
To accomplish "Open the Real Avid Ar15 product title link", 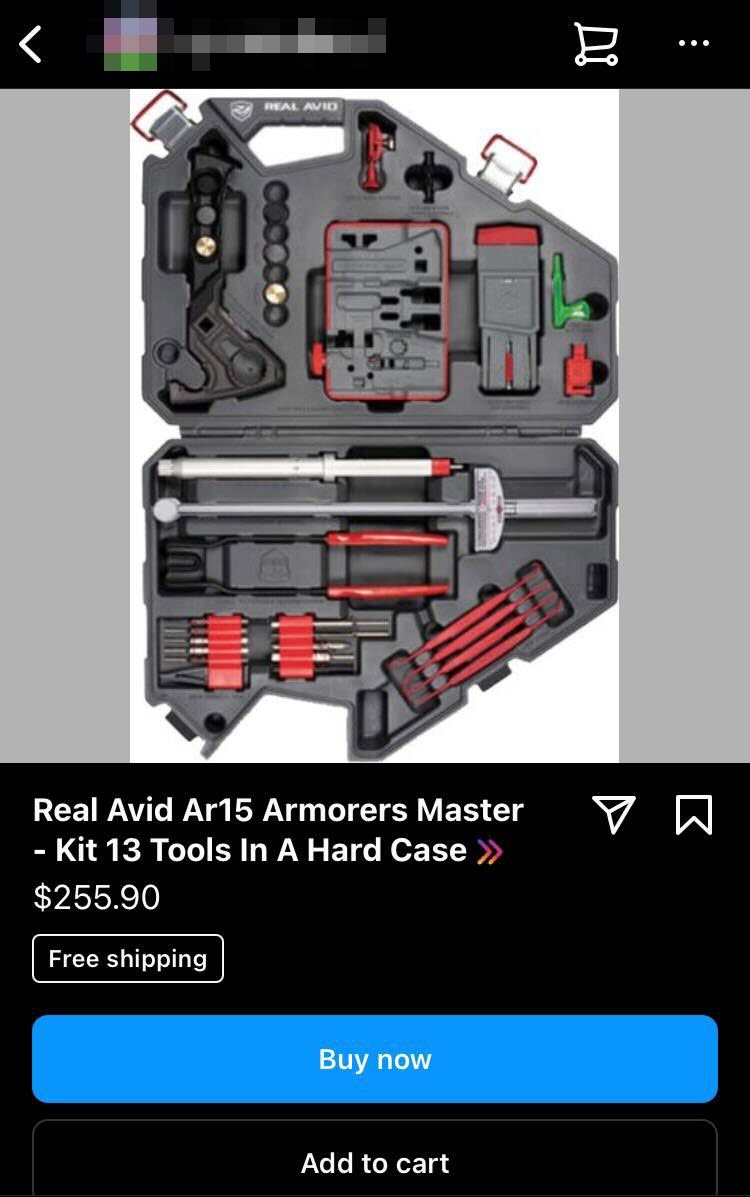I will point(279,829).
